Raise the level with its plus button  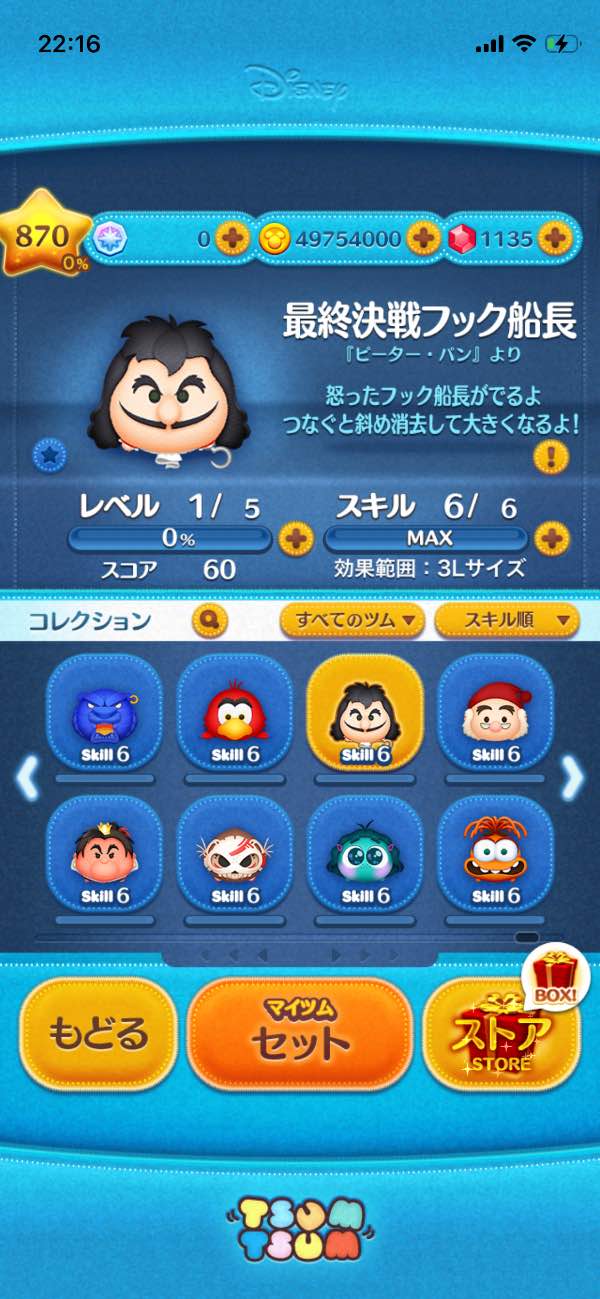[x=294, y=539]
